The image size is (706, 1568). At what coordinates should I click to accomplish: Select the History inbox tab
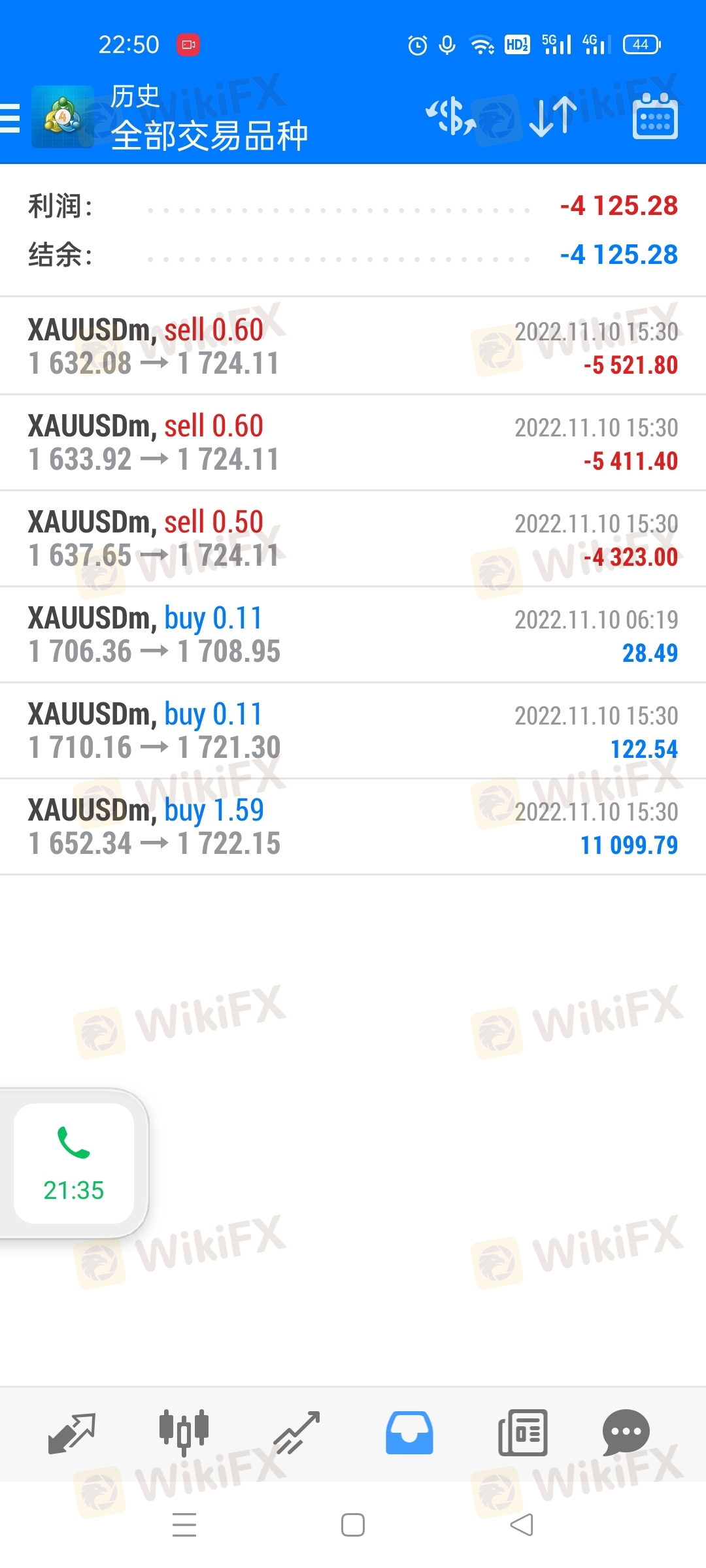(x=409, y=1433)
